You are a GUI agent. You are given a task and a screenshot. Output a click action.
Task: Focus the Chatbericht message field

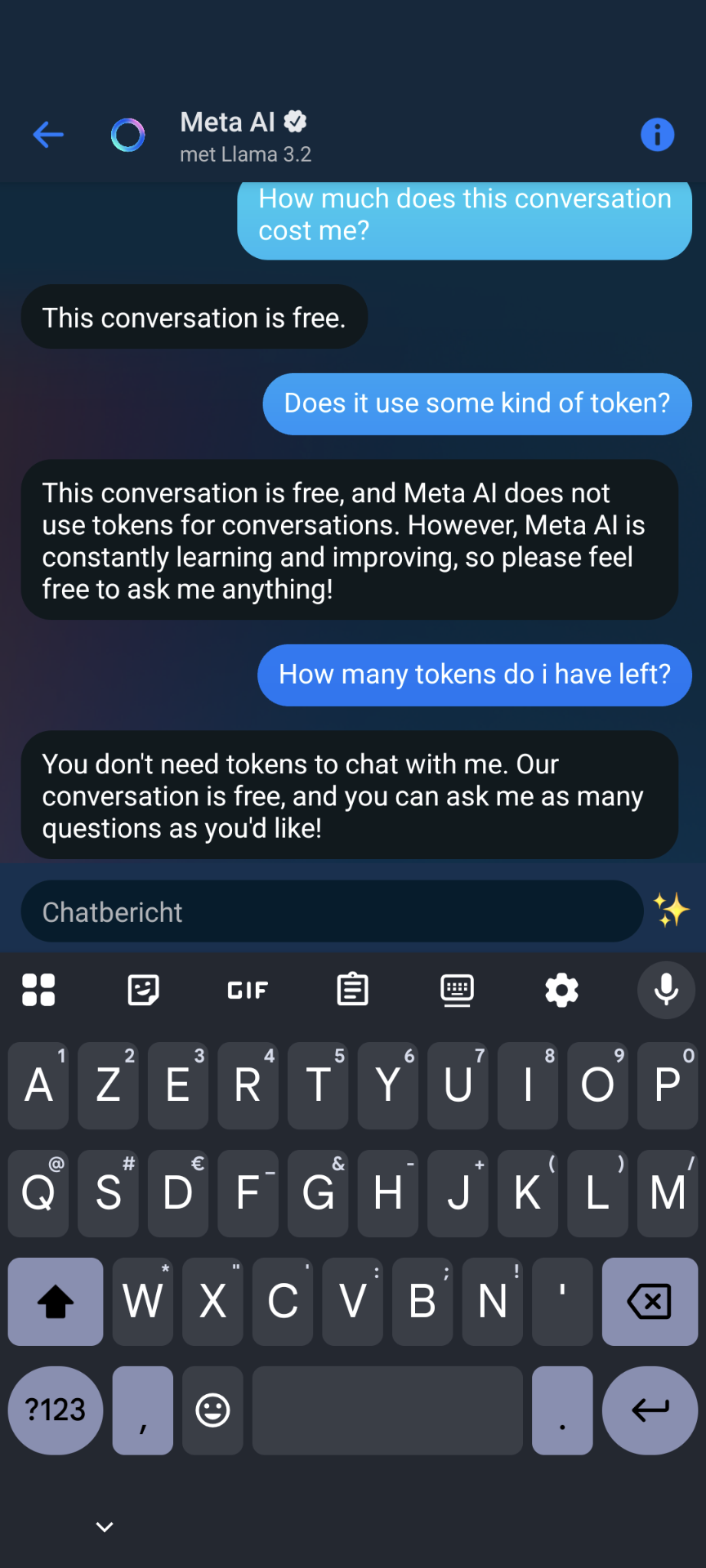pos(332,911)
